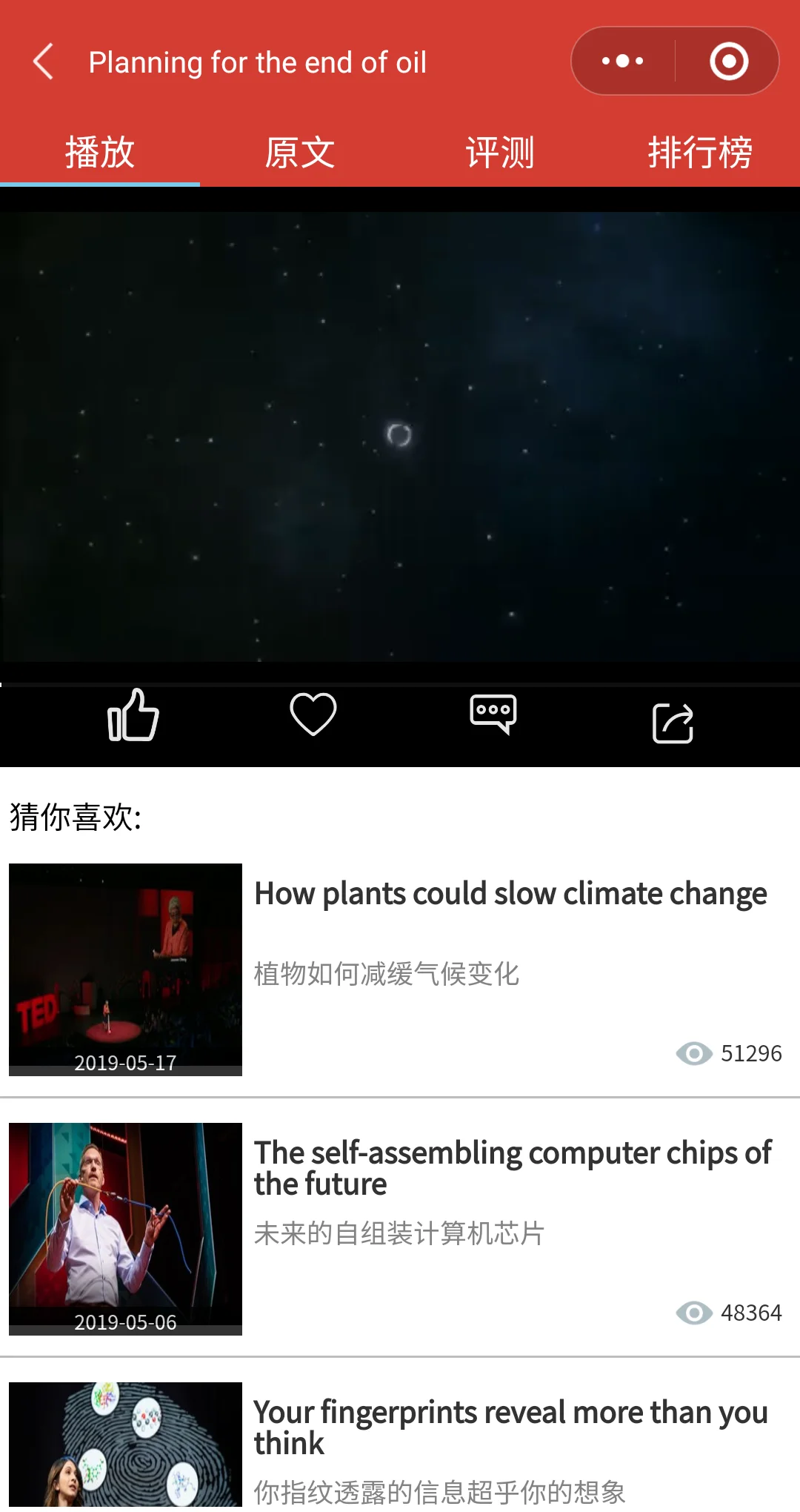The image size is (800, 1512).
Task: Open How plants could slow climate change
Action: pyautogui.click(x=510, y=895)
